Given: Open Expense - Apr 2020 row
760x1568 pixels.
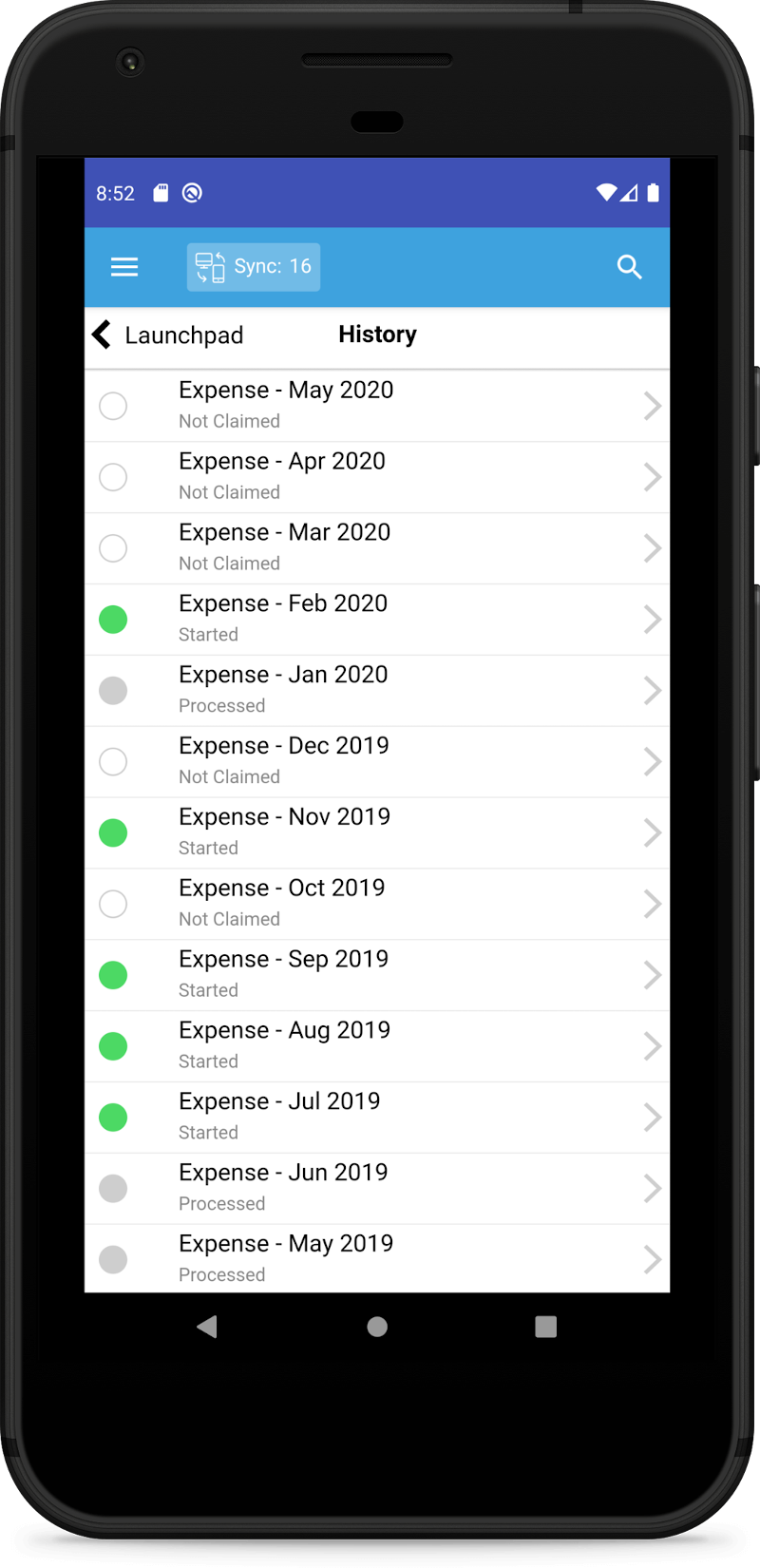Looking at the screenshot, I should [377, 477].
